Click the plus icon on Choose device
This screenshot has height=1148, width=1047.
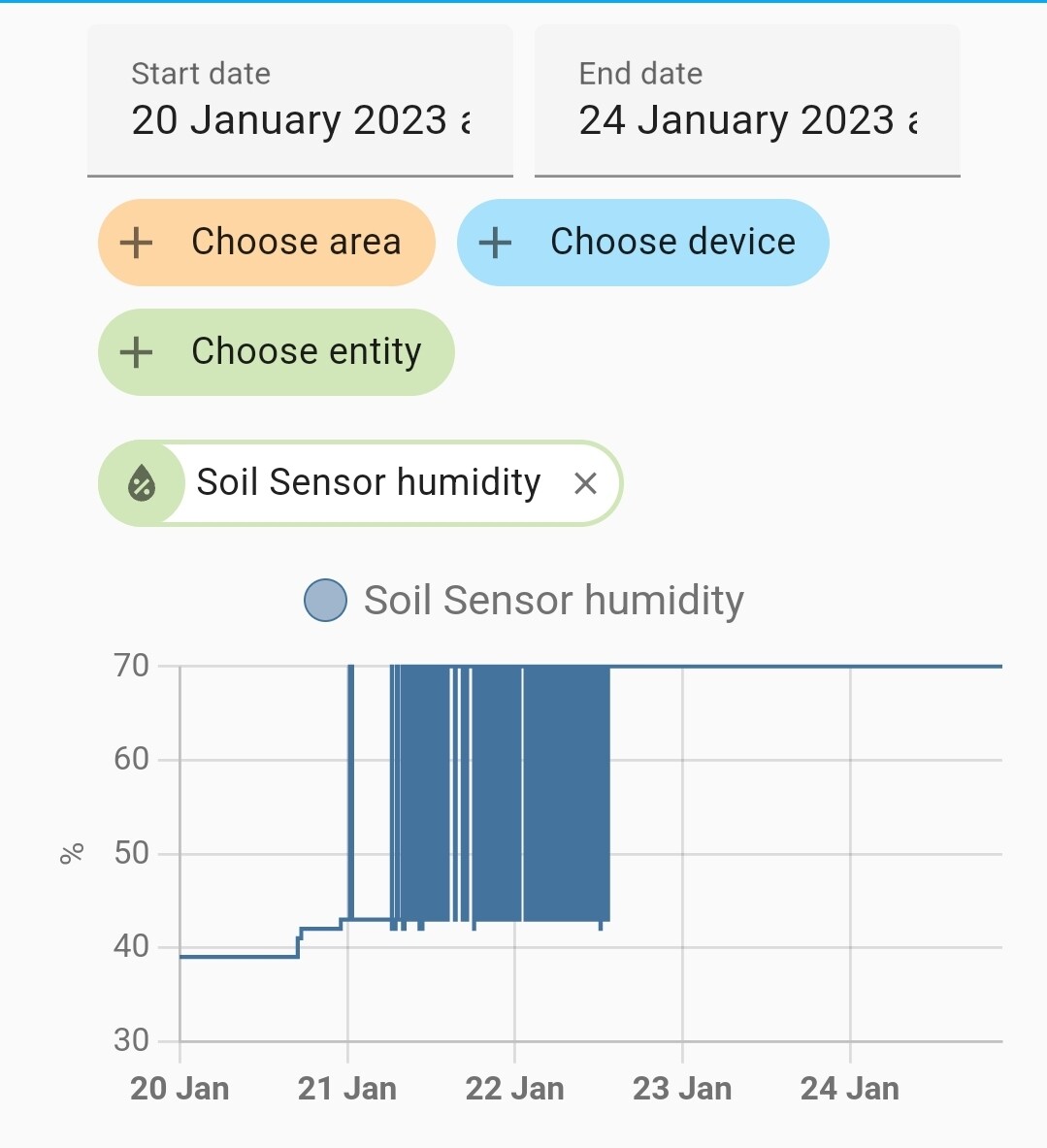(496, 242)
